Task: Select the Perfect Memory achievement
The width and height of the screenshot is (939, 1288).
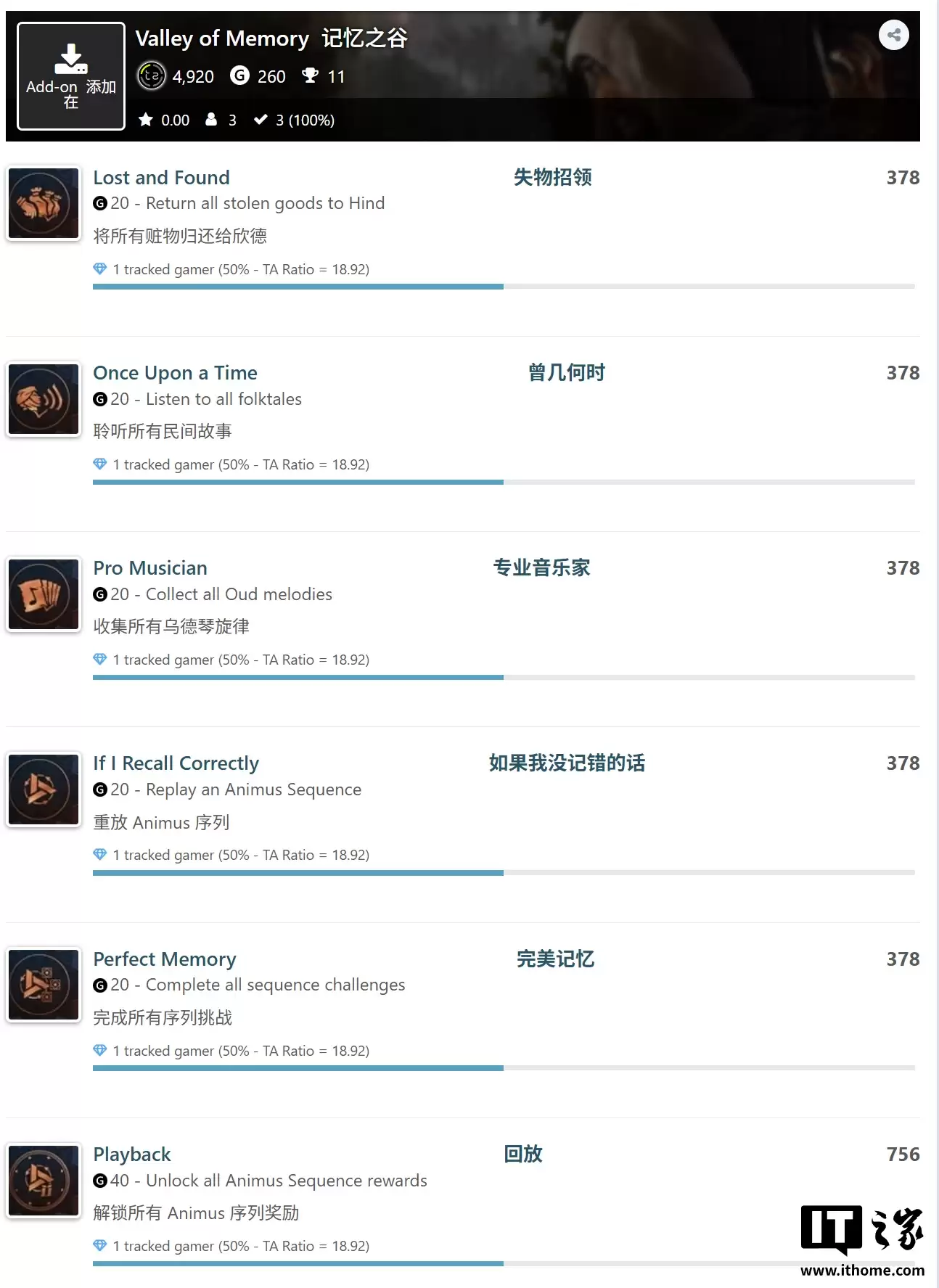Action: point(165,959)
